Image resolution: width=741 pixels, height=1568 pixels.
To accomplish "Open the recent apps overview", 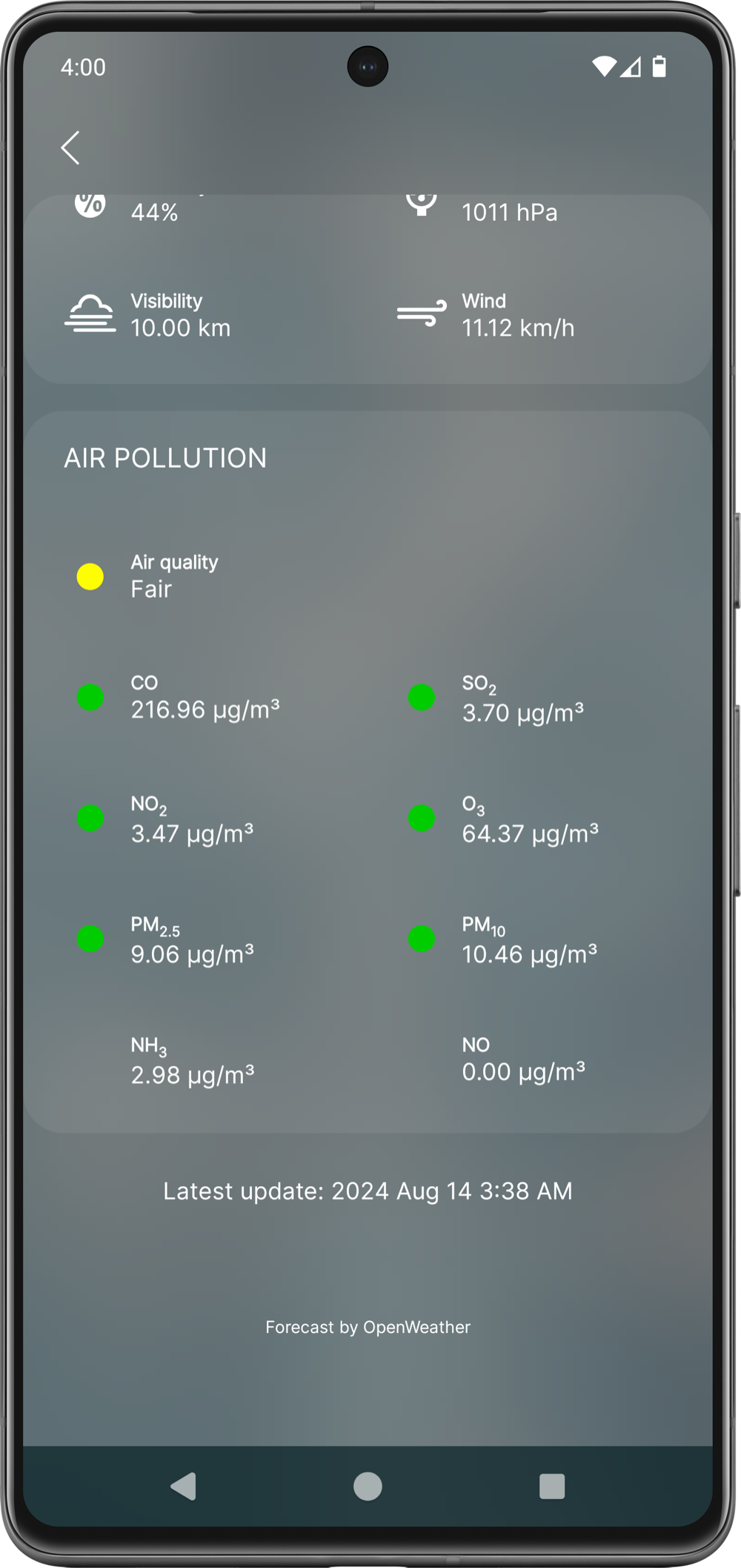I will click(x=552, y=1486).
